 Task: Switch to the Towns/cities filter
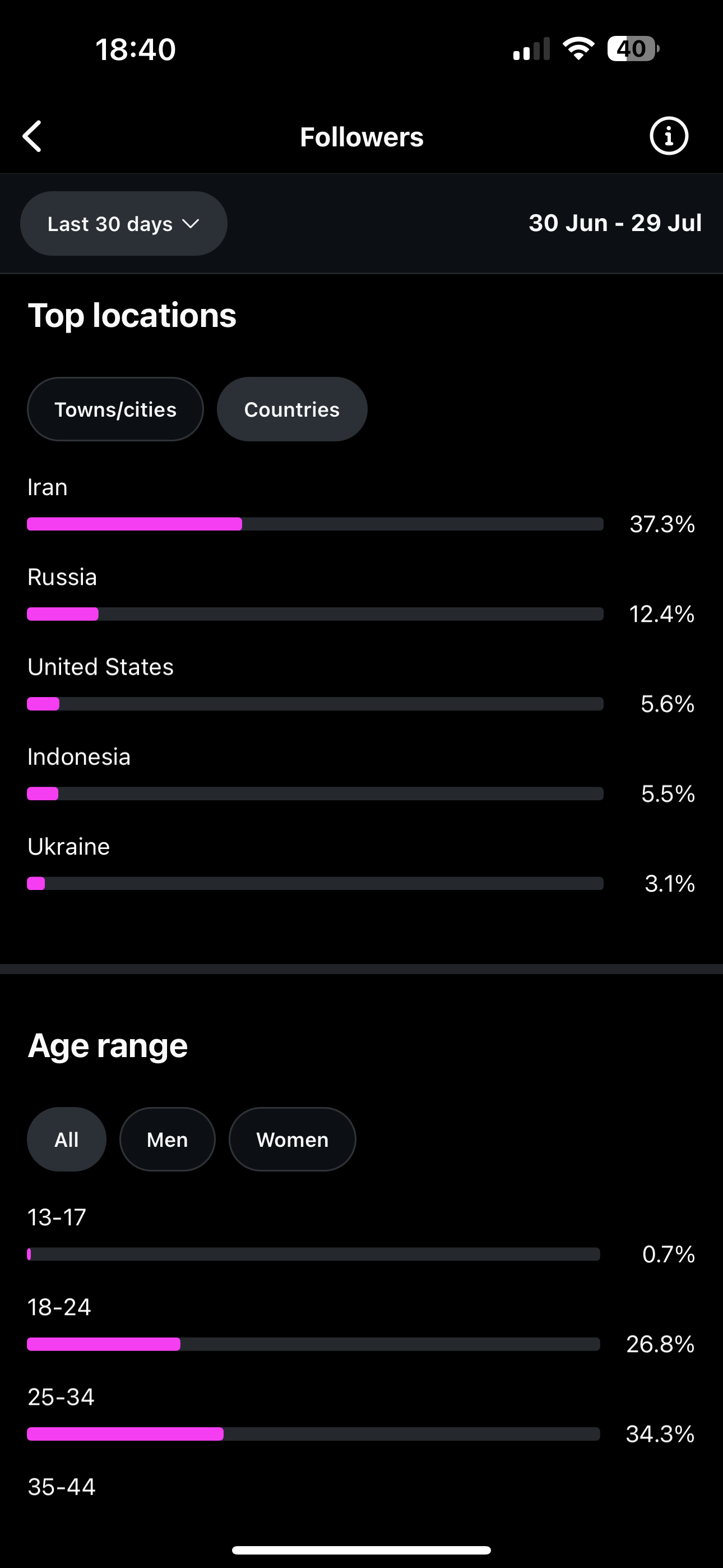pyautogui.click(x=115, y=409)
